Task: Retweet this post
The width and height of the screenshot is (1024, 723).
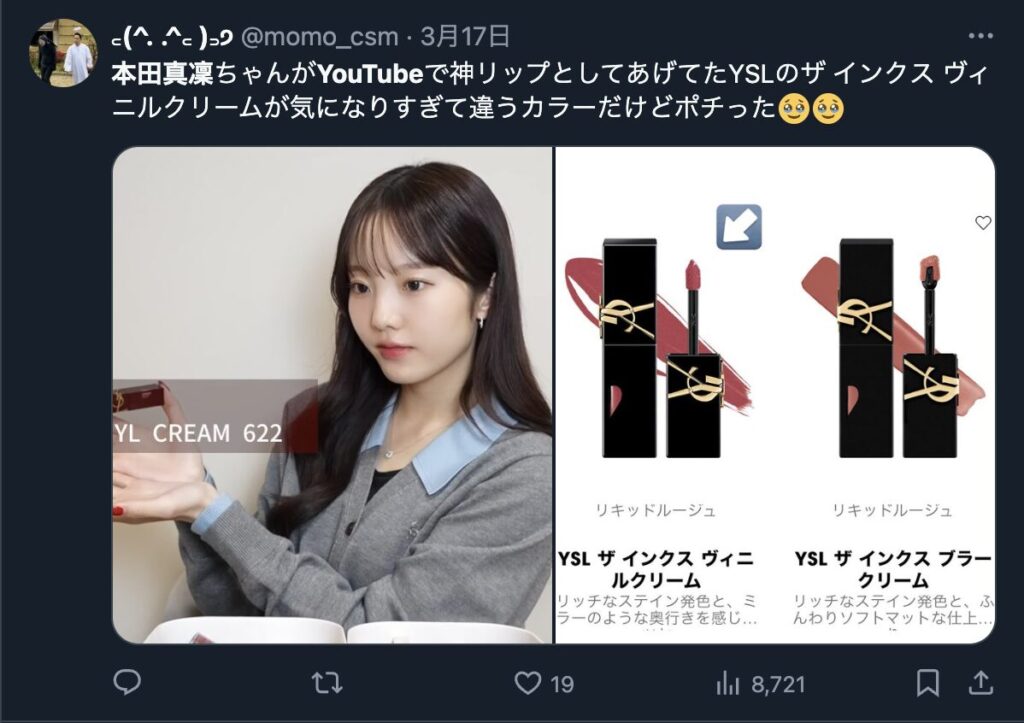Action: point(326,683)
